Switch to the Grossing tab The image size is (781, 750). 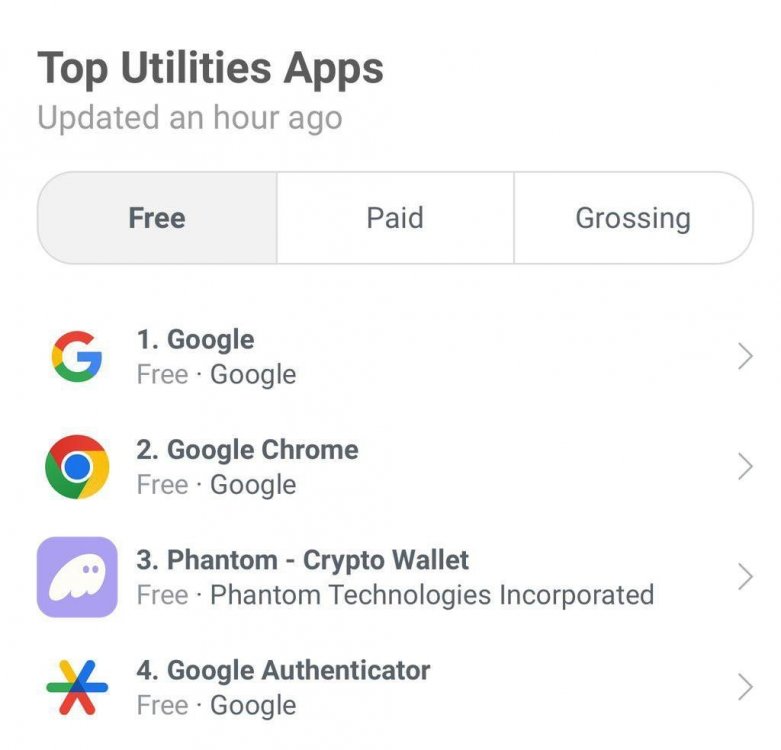[x=632, y=218]
